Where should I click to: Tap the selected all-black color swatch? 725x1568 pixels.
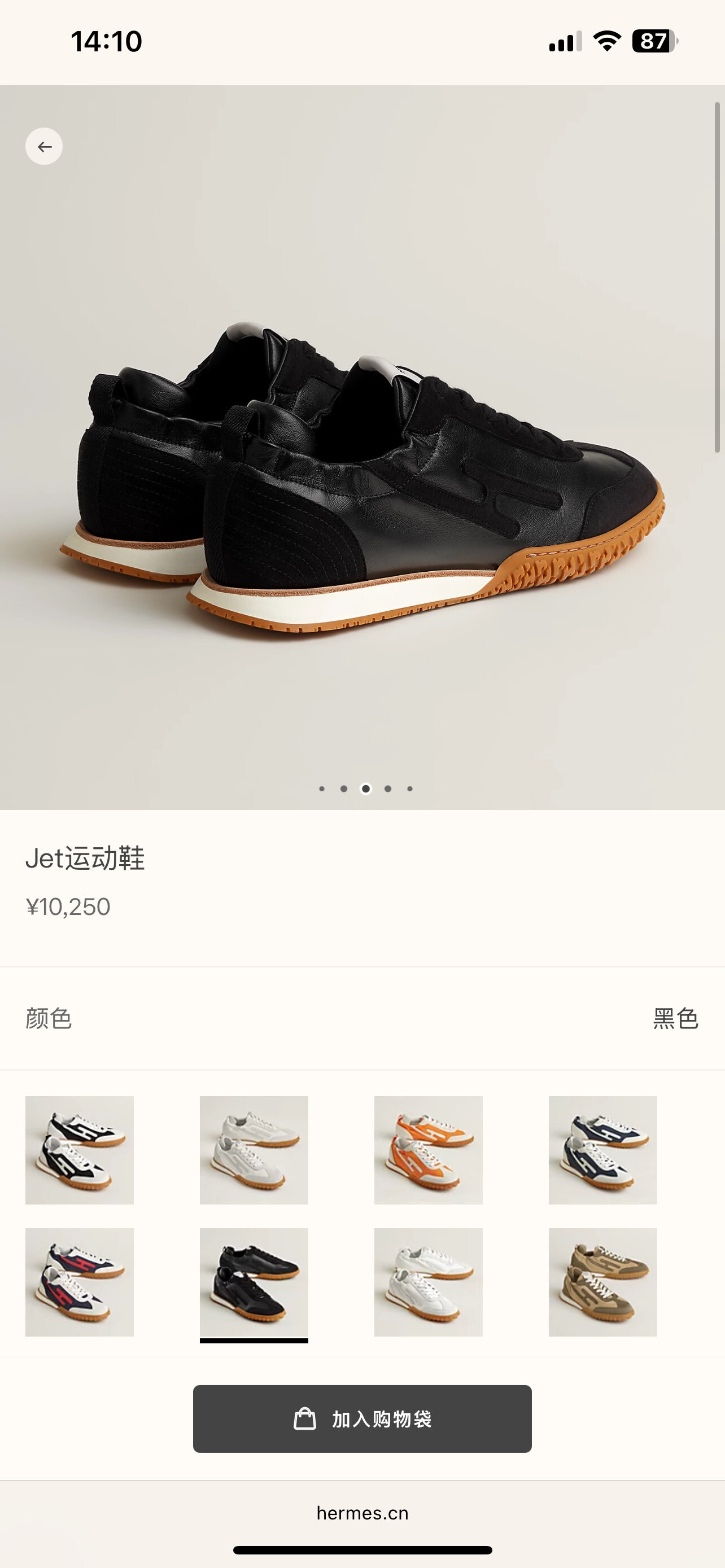tap(254, 1282)
